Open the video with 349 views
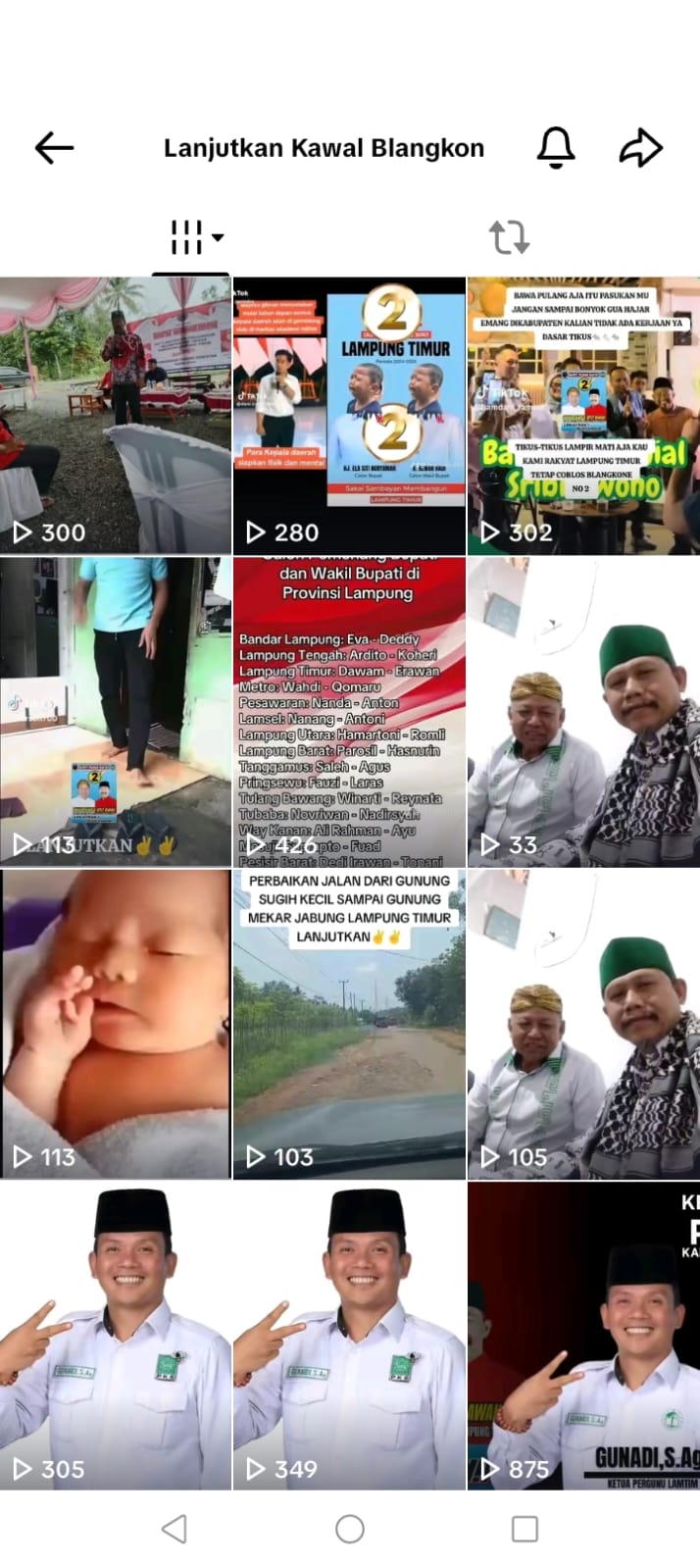This screenshot has height=1568, width=700. click(349, 1336)
